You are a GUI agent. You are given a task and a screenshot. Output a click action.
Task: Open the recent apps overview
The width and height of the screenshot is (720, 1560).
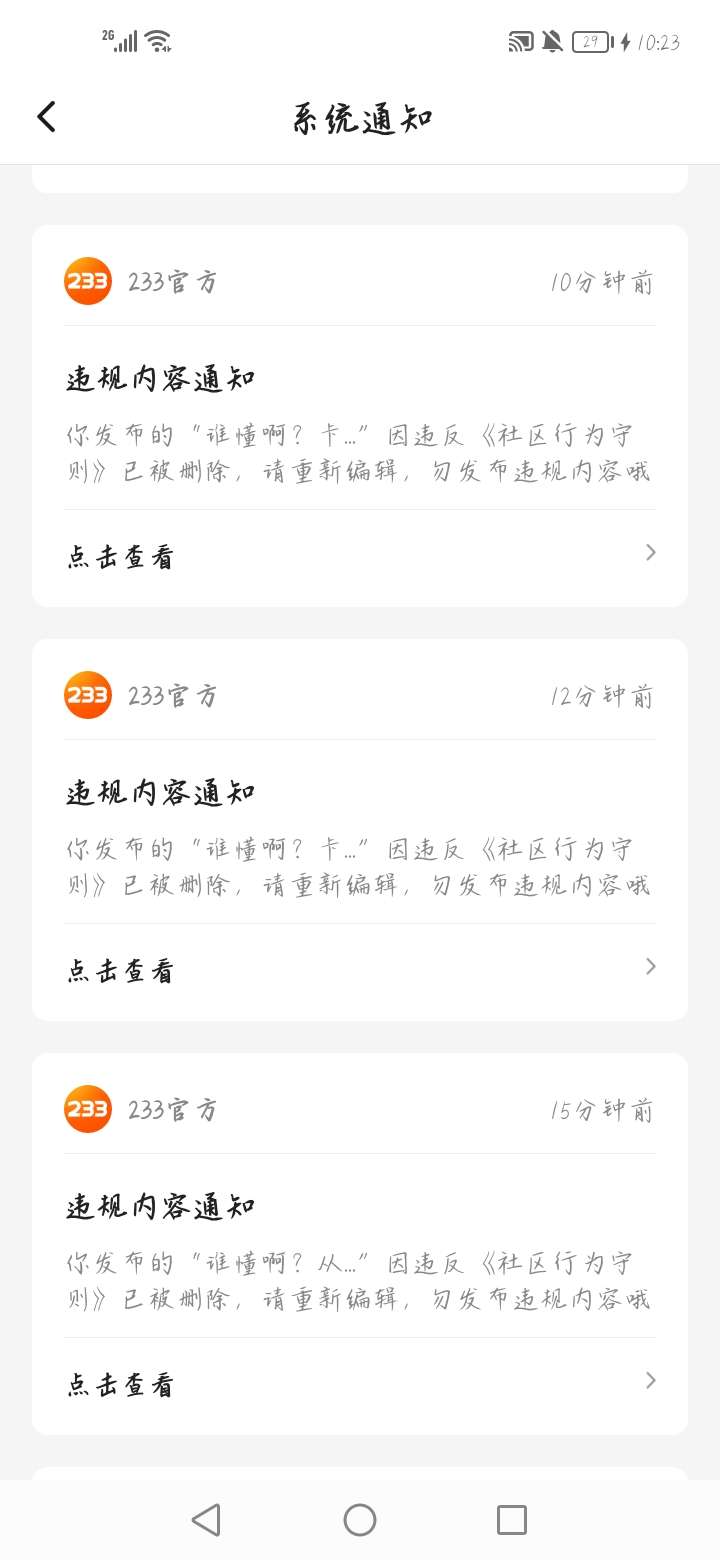[511, 1520]
